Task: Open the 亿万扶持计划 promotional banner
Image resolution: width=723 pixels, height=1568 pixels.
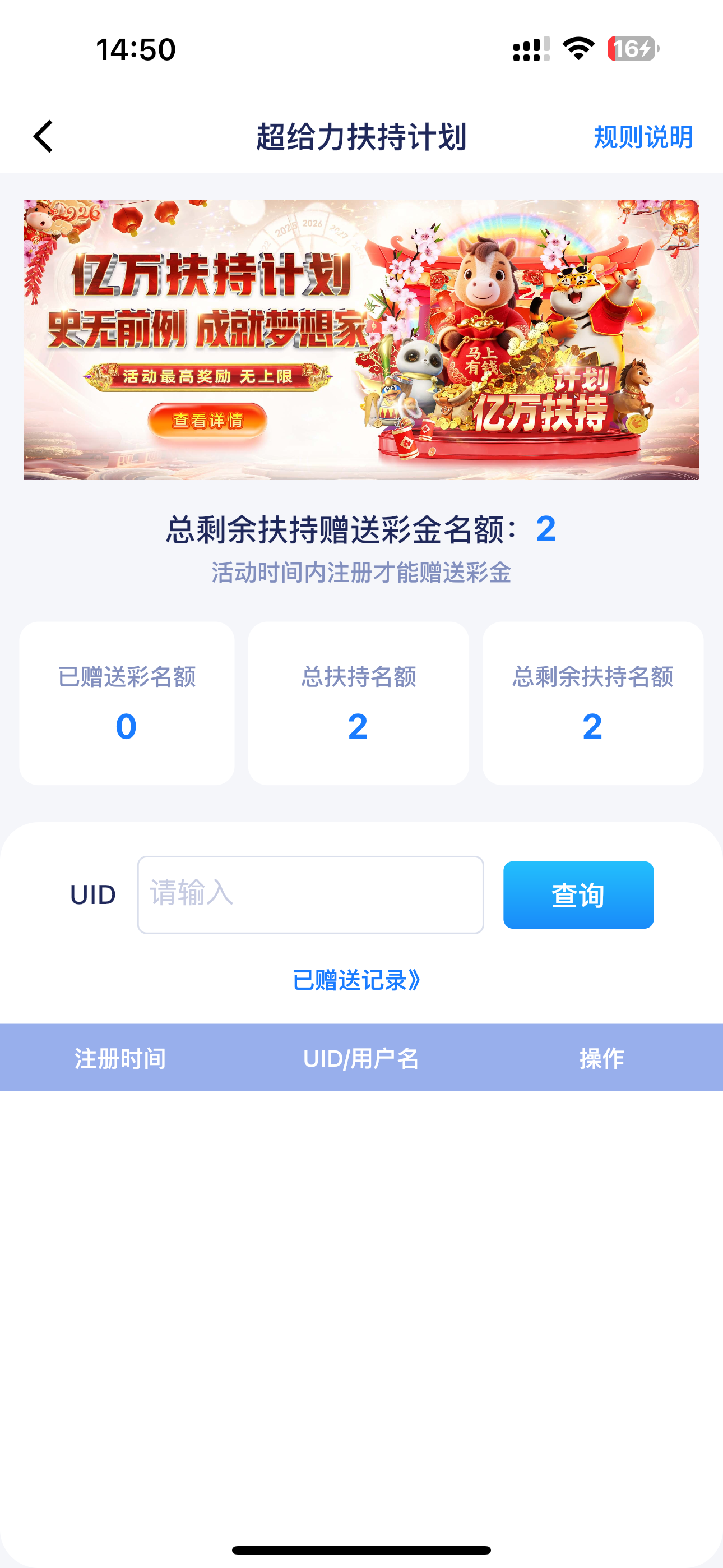Action: (x=361, y=340)
